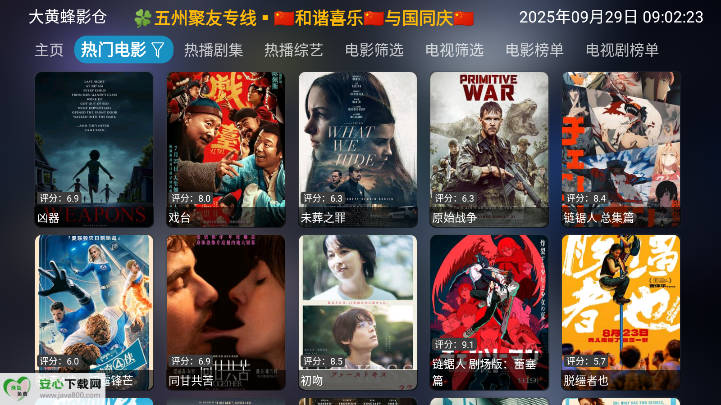721x405 pixels.
Task: Switch to the 热播剧集 tab
Action: [213, 50]
